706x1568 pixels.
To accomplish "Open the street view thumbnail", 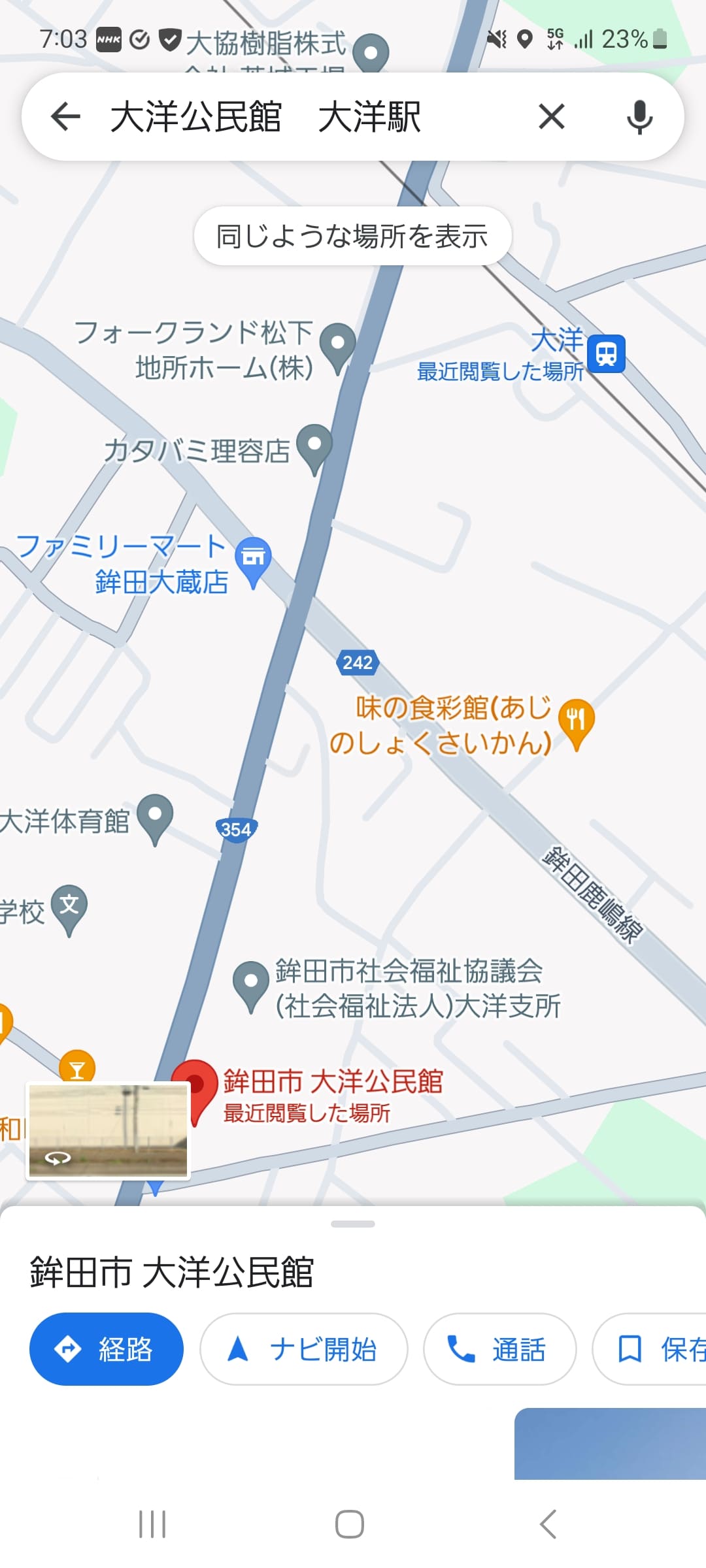I will (108, 1131).
